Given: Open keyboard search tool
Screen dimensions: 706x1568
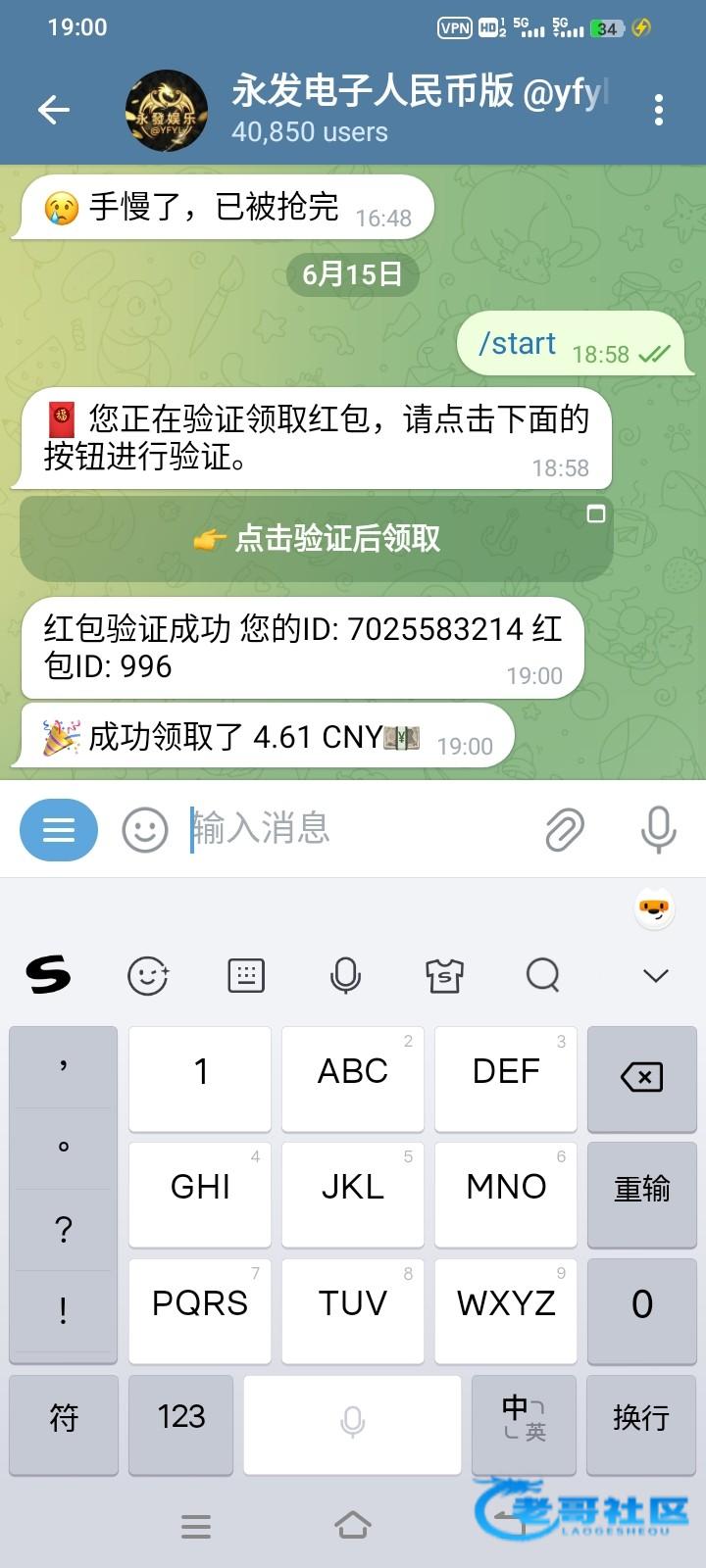Looking at the screenshot, I should click(x=542, y=975).
